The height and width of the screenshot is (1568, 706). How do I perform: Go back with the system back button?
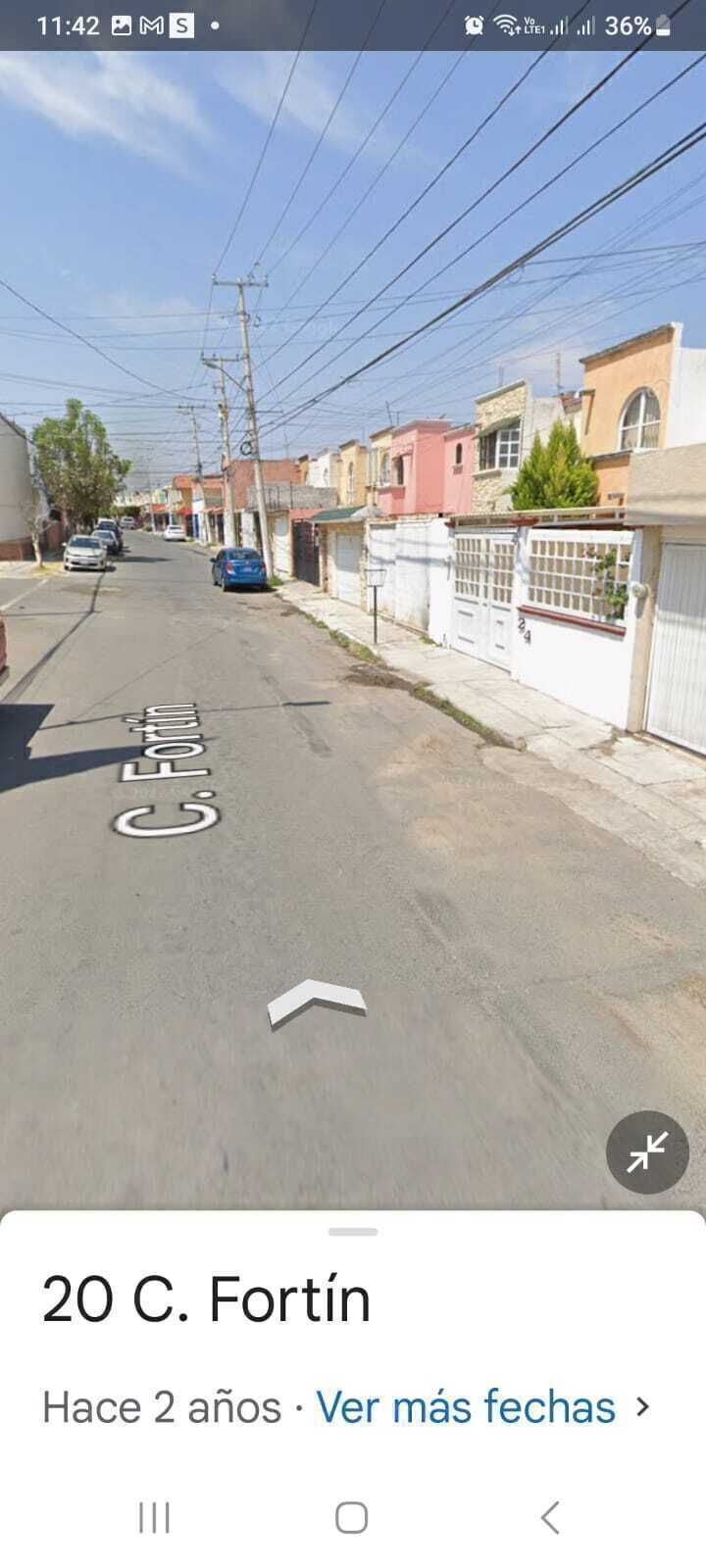pyautogui.click(x=550, y=1517)
